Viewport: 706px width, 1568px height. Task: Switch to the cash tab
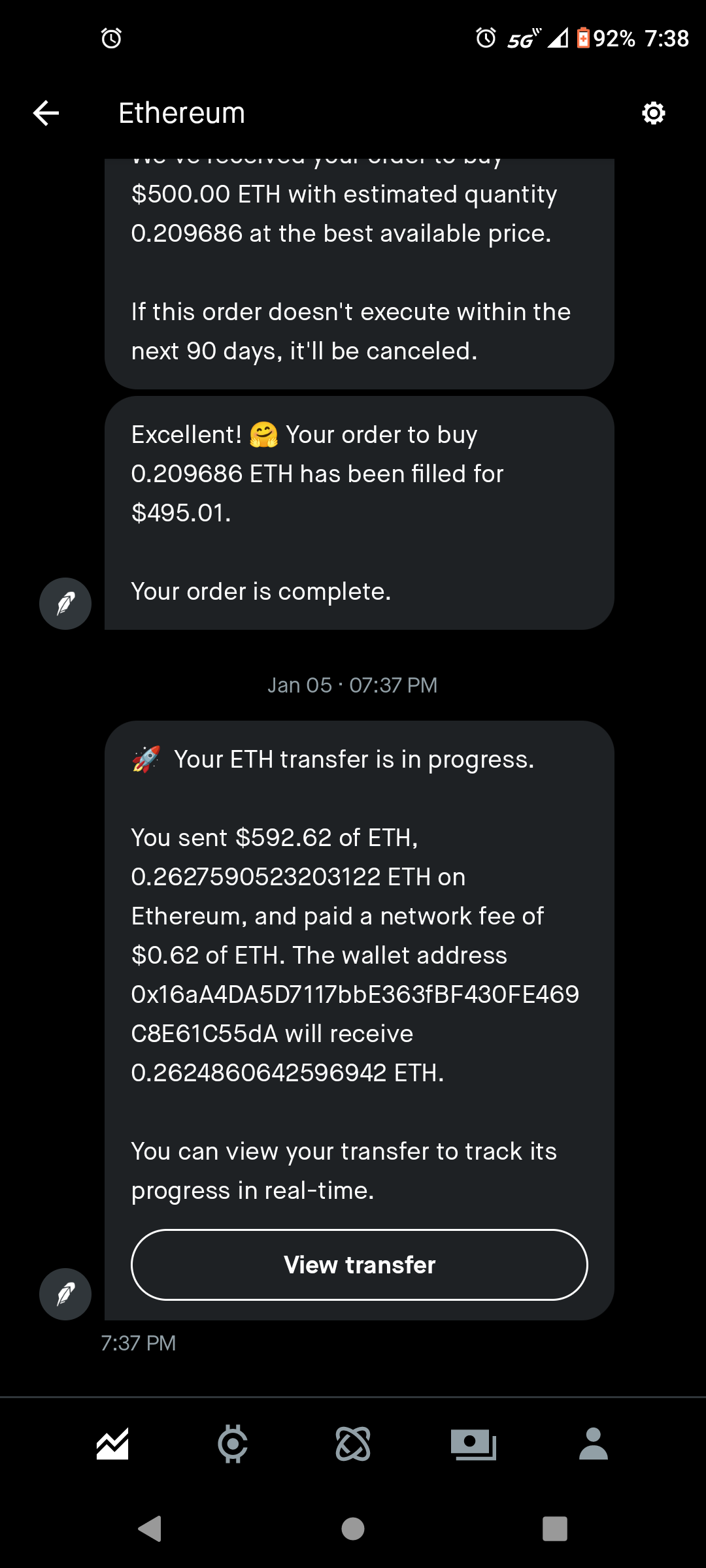tap(473, 1444)
